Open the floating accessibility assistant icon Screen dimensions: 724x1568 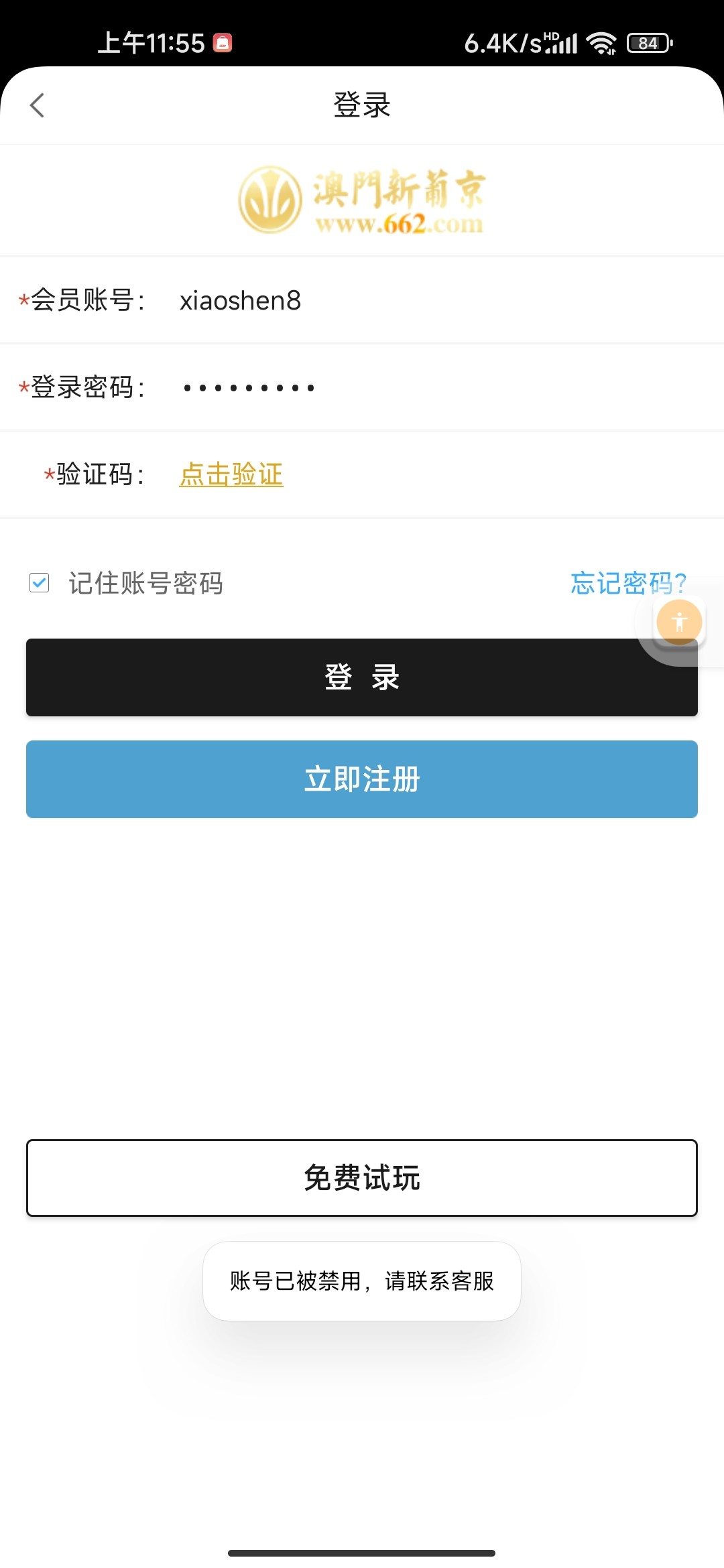tap(679, 622)
